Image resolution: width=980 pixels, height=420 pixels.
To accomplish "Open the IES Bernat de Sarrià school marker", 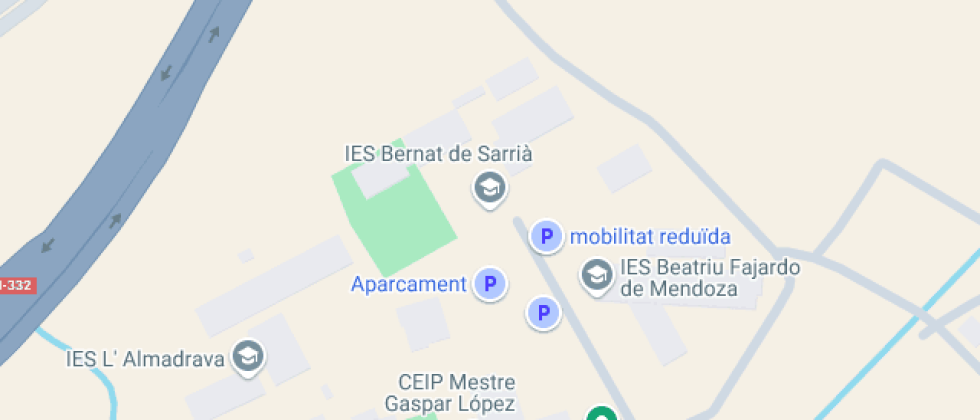I will click(488, 187).
